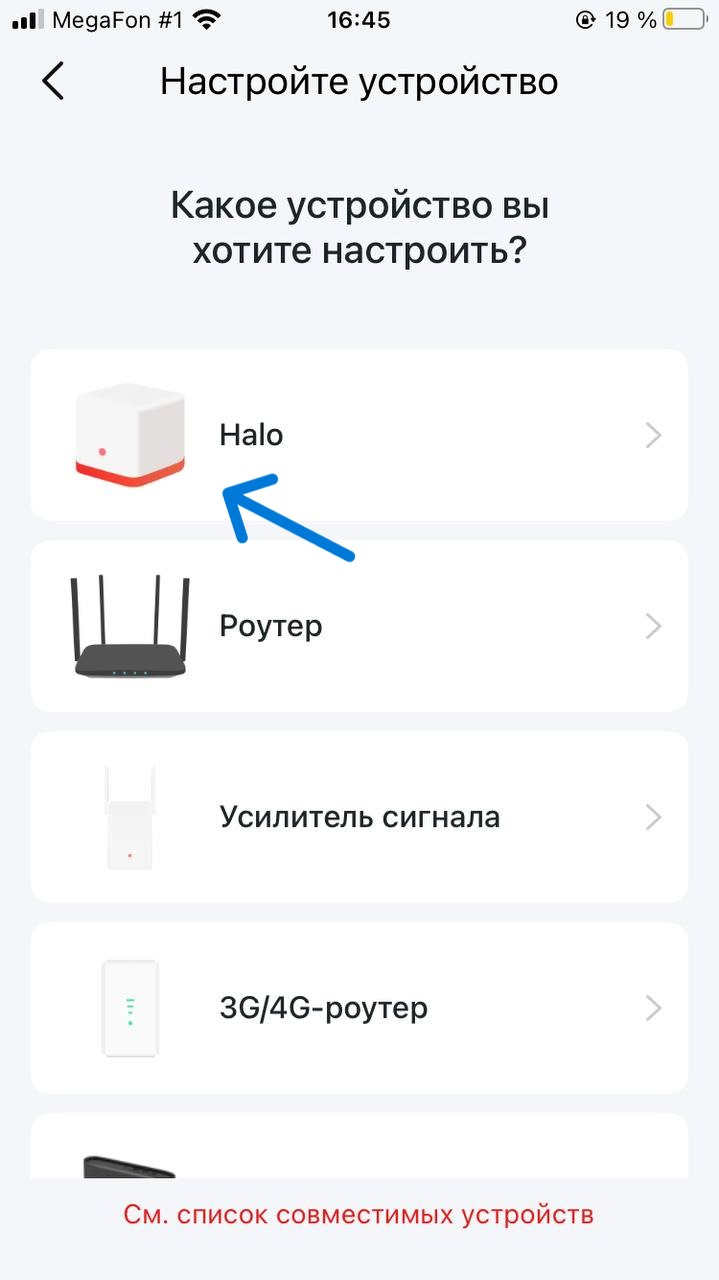
Task: Select the 3G/4G-роутер option
Action: click(359, 1007)
